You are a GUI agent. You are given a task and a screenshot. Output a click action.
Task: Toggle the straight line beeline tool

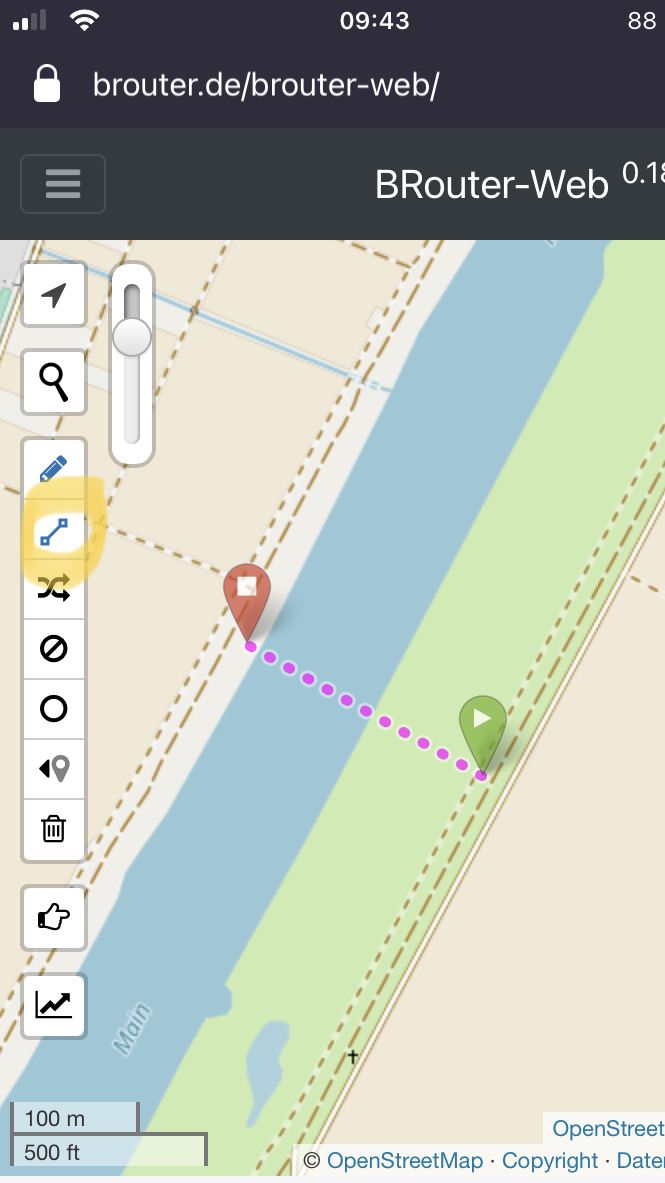[x=54, y=531]
